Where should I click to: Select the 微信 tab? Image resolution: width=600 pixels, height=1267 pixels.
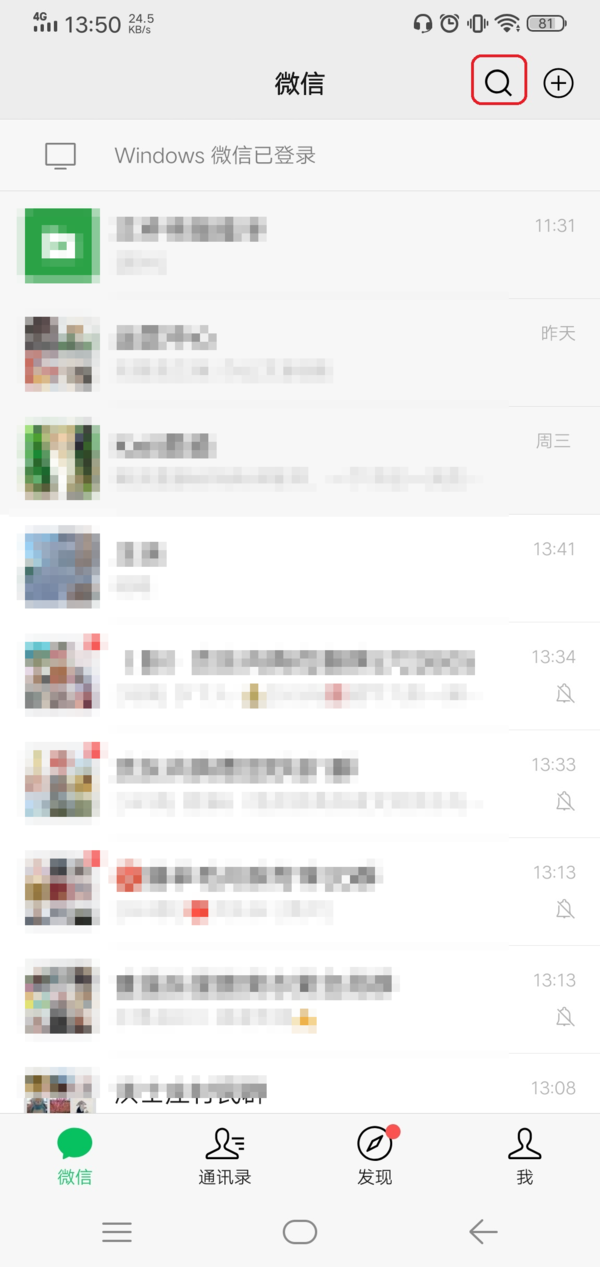(x=75, y=1156)
